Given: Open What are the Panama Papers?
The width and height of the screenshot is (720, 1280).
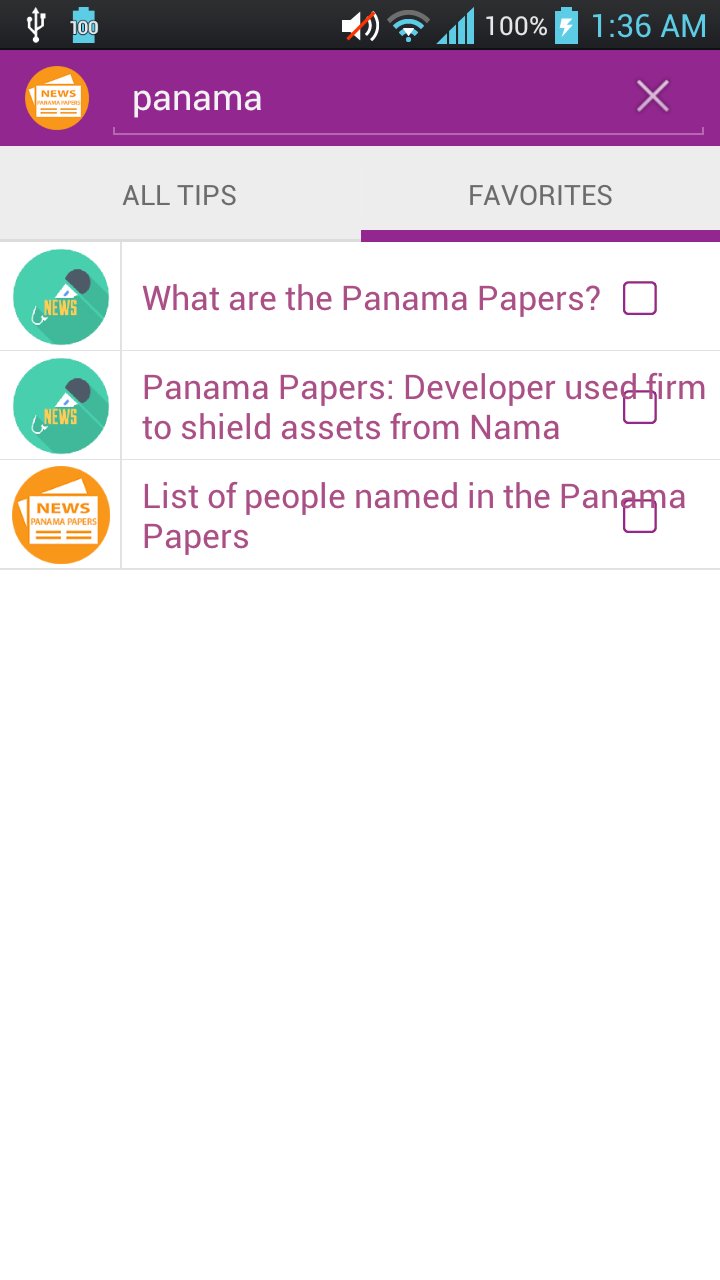Looking at the screenshot, I should pos(371,298).
